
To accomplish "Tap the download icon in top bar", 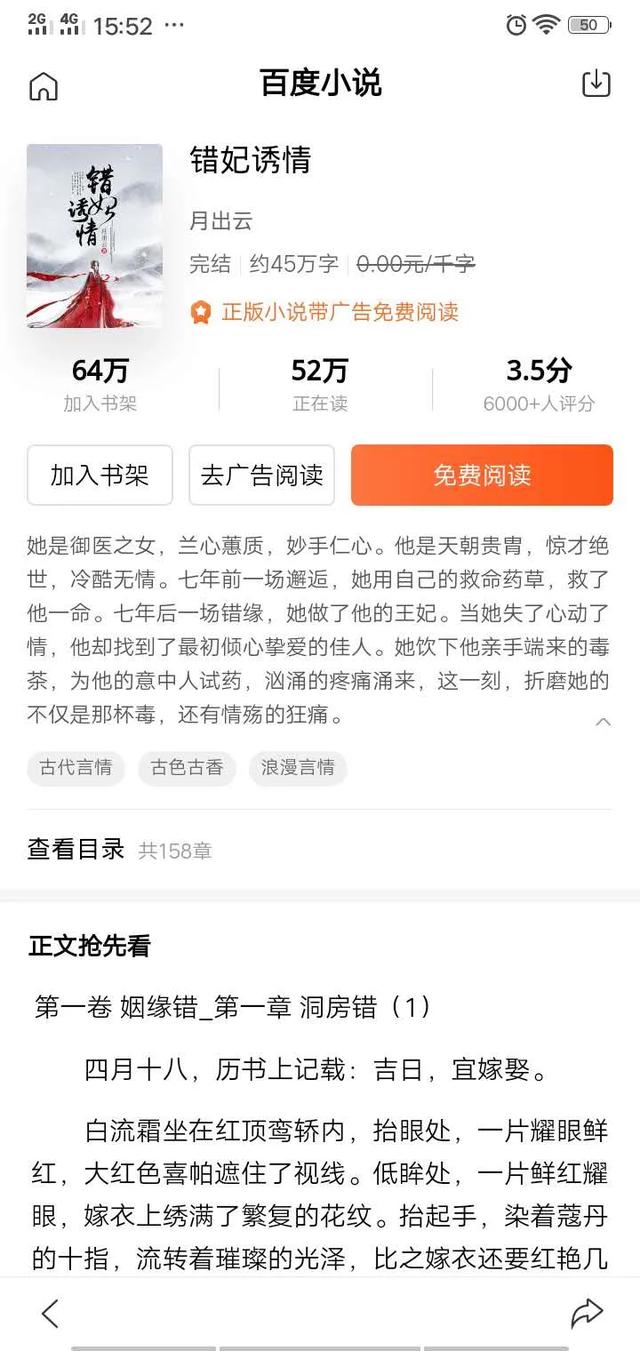I will tap(596, 84).
